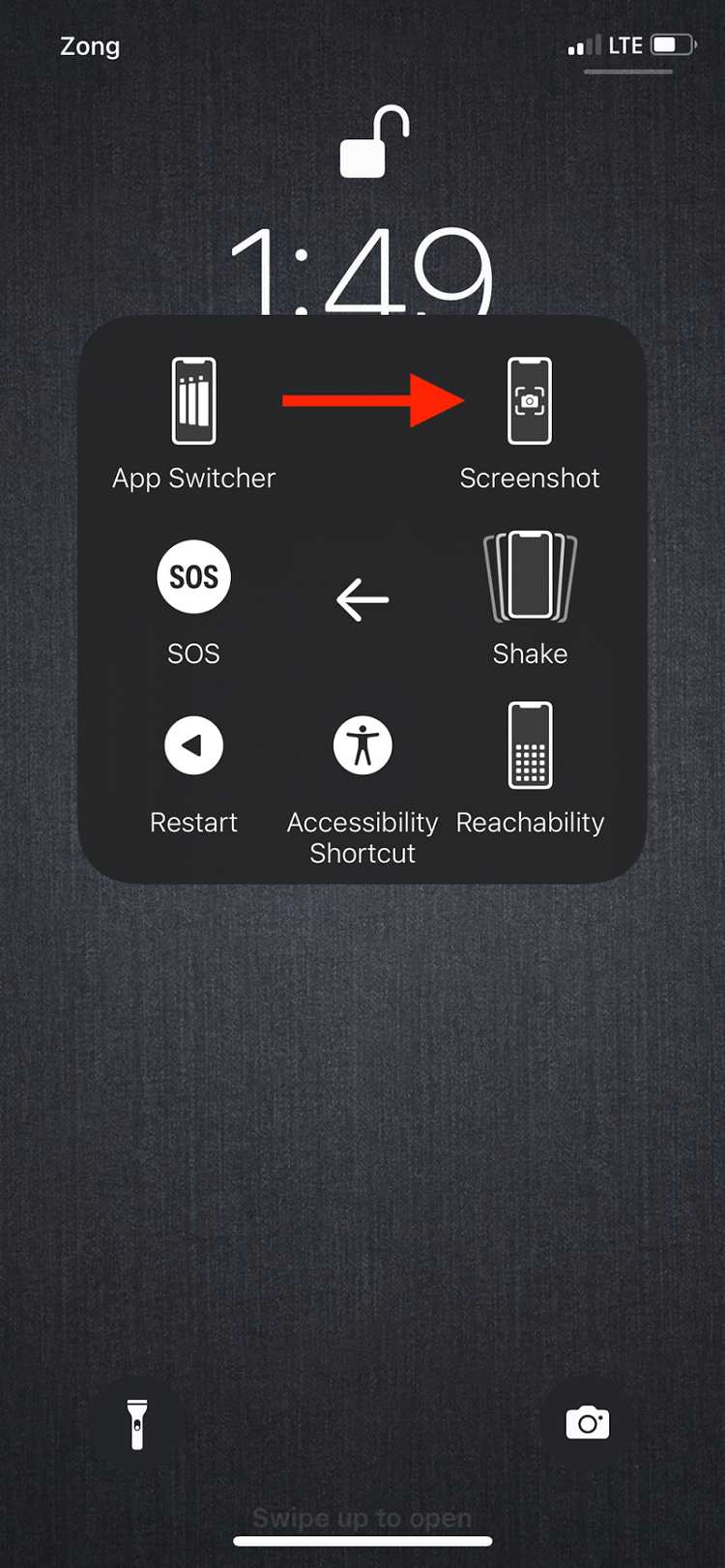The image size is (725, 1568).
Task: Select the Screenshot text label
Action: tap(530, 478)
